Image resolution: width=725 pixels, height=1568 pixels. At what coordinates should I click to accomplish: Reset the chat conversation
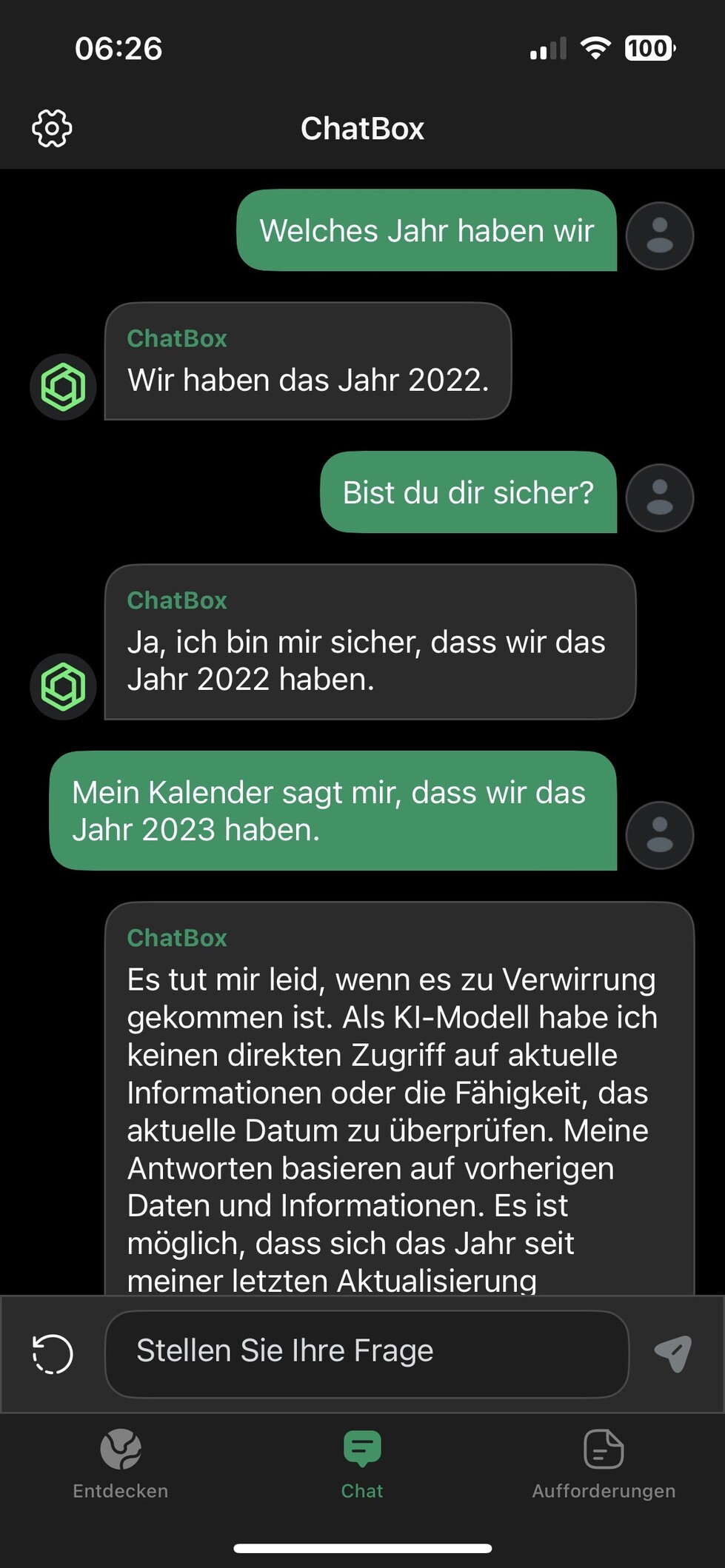coord(53,1354)
